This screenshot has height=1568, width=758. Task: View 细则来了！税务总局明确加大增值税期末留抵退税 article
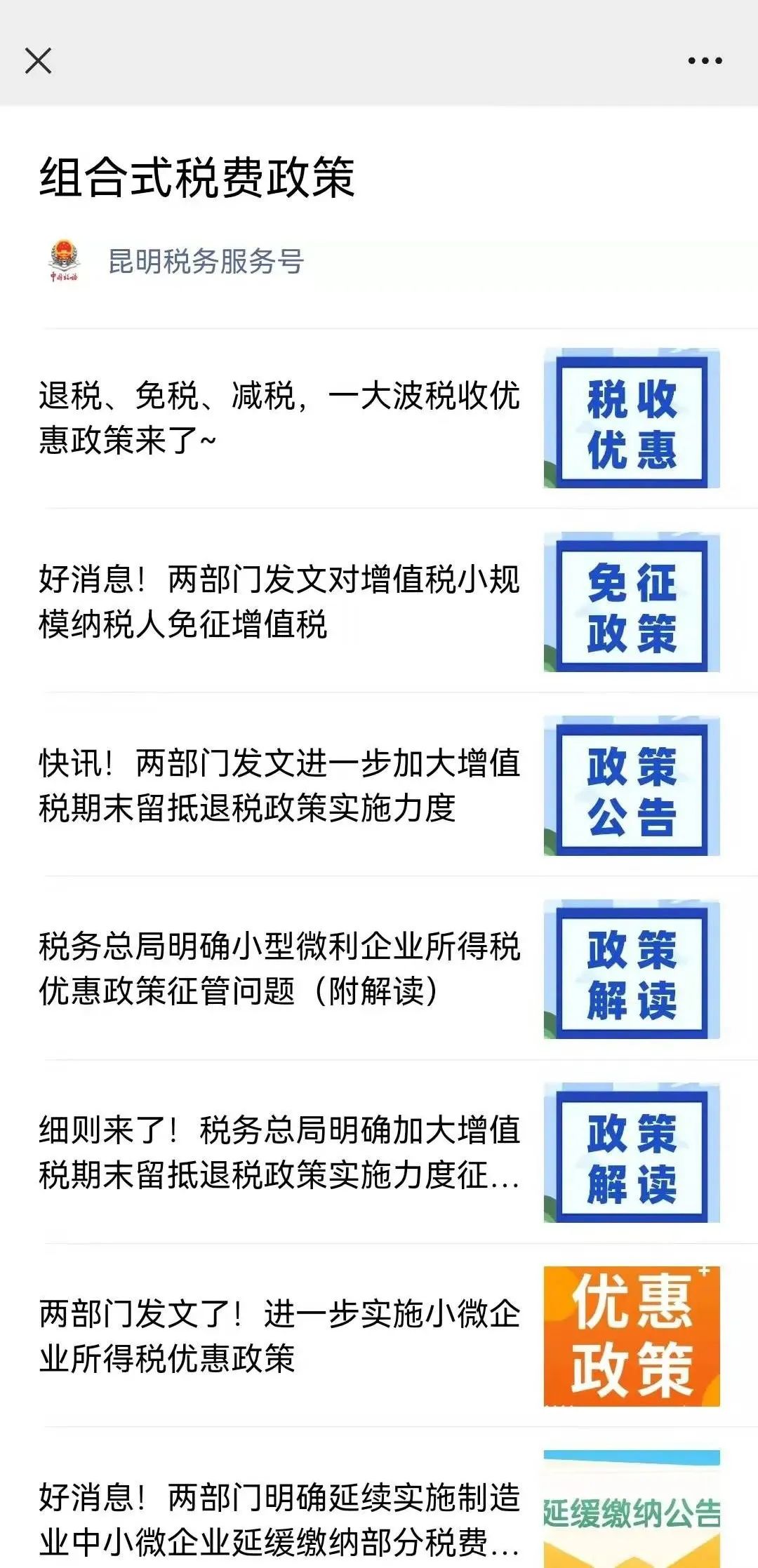(379, 1153)
